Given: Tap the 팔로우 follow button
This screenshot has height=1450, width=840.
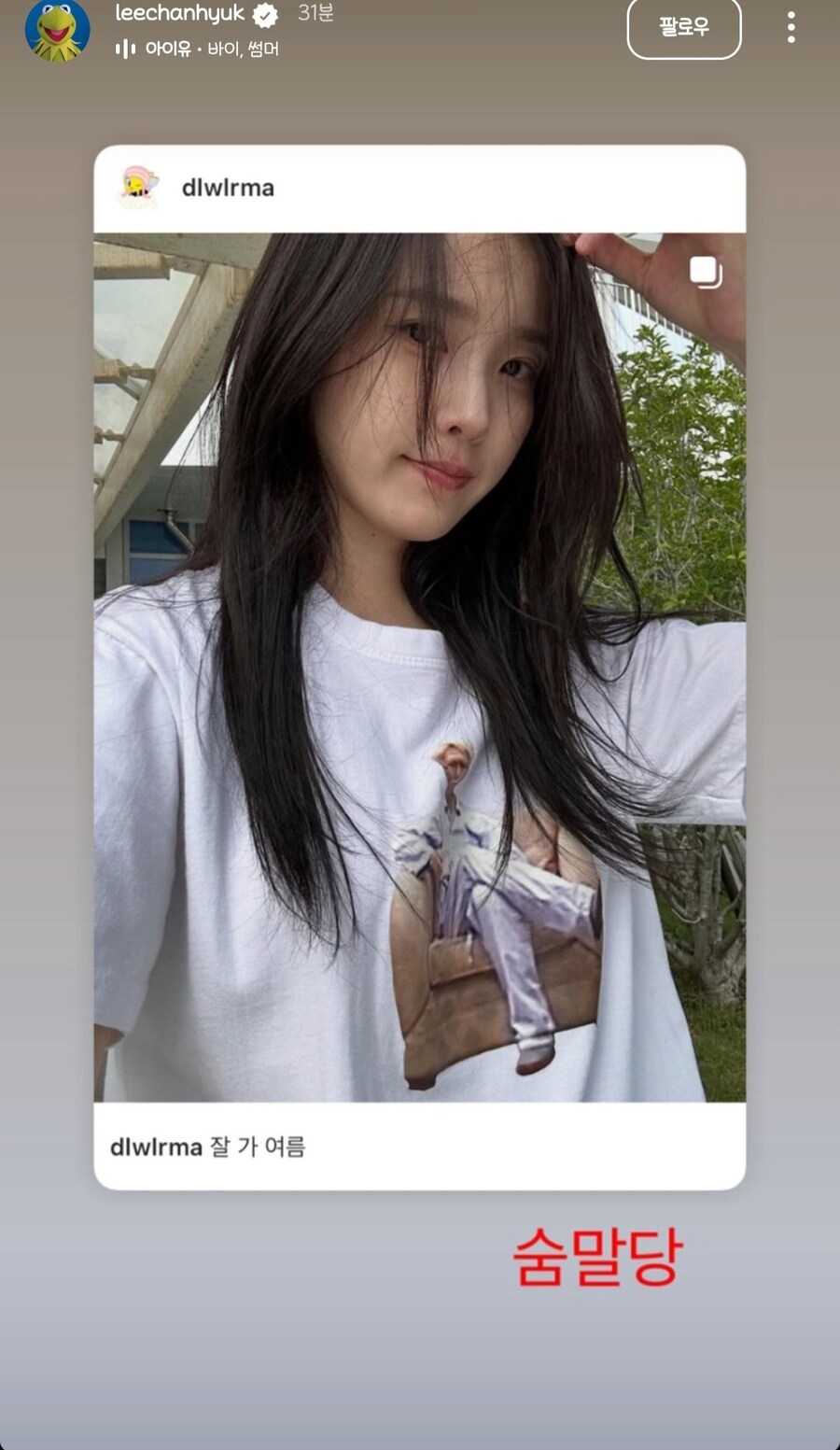Looking at the screenshot, I should [x=683, y=28].
